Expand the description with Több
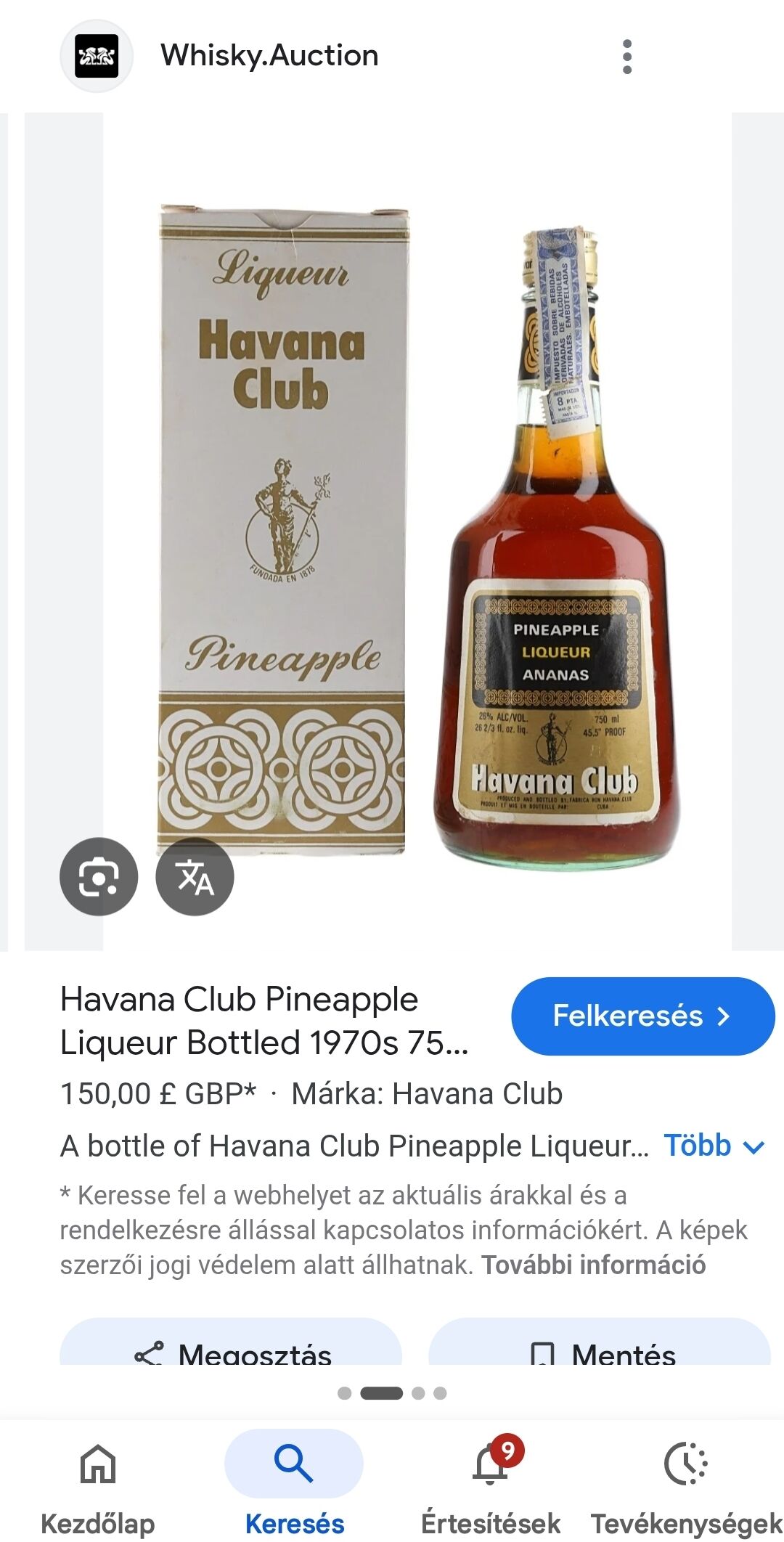Image resolution: width=784 pixels, height=1542 pixels. click(714, 1146)
